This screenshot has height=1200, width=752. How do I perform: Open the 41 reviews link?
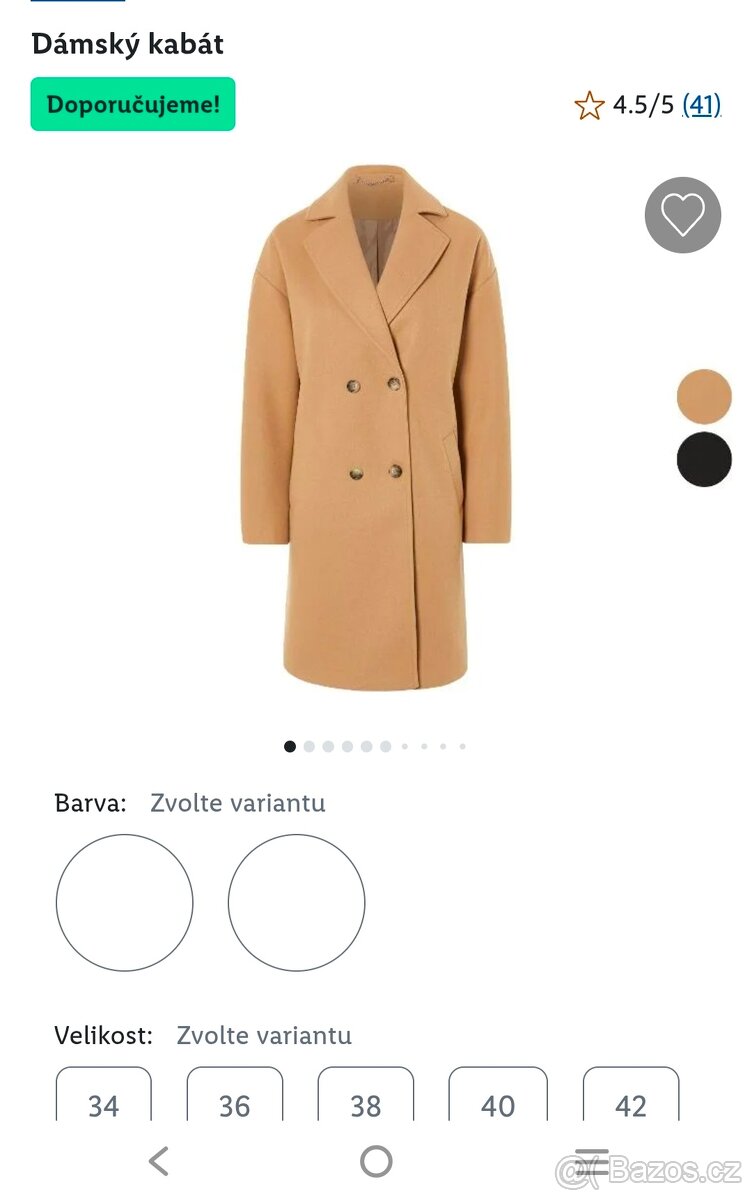[x=701, y=104]
